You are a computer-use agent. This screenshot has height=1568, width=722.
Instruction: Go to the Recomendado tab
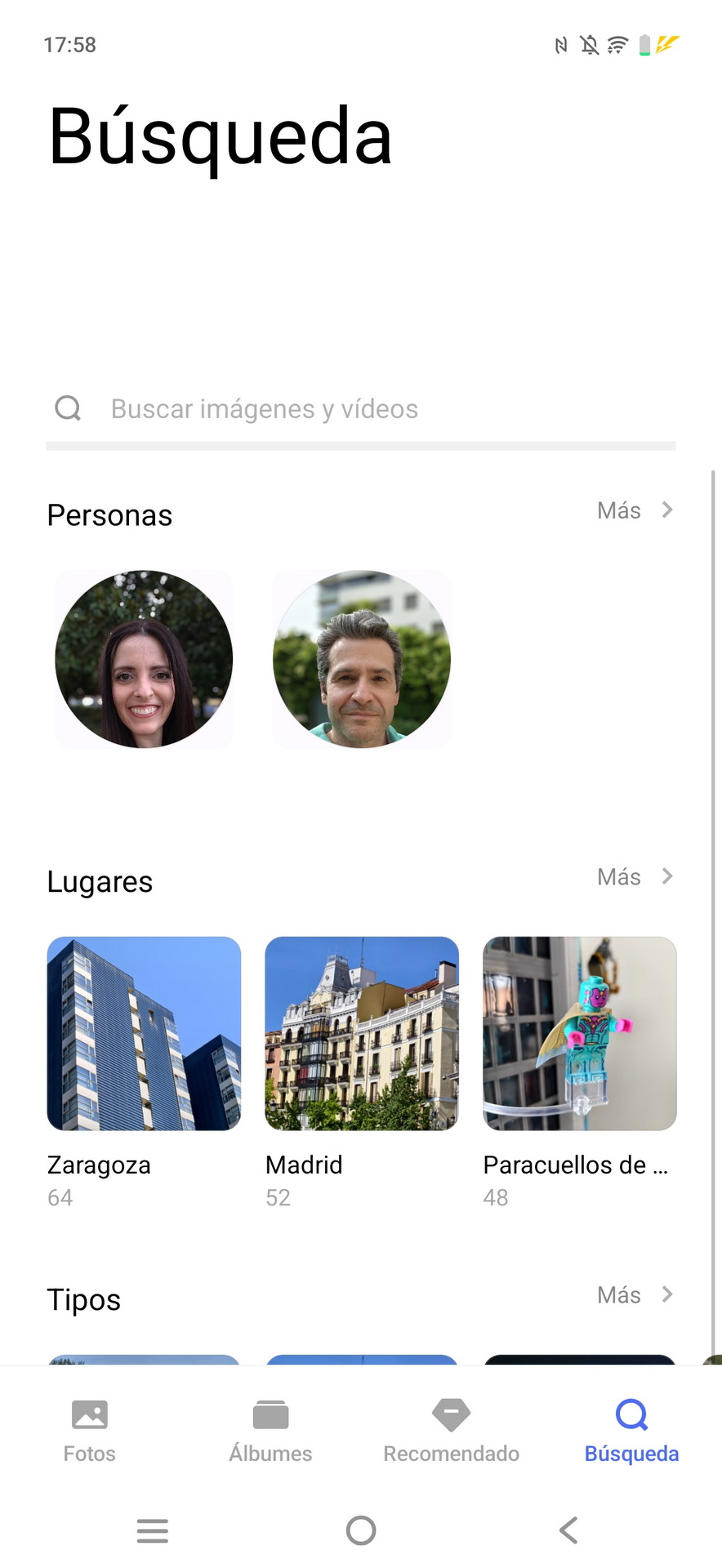click(x=451, y=1431)
